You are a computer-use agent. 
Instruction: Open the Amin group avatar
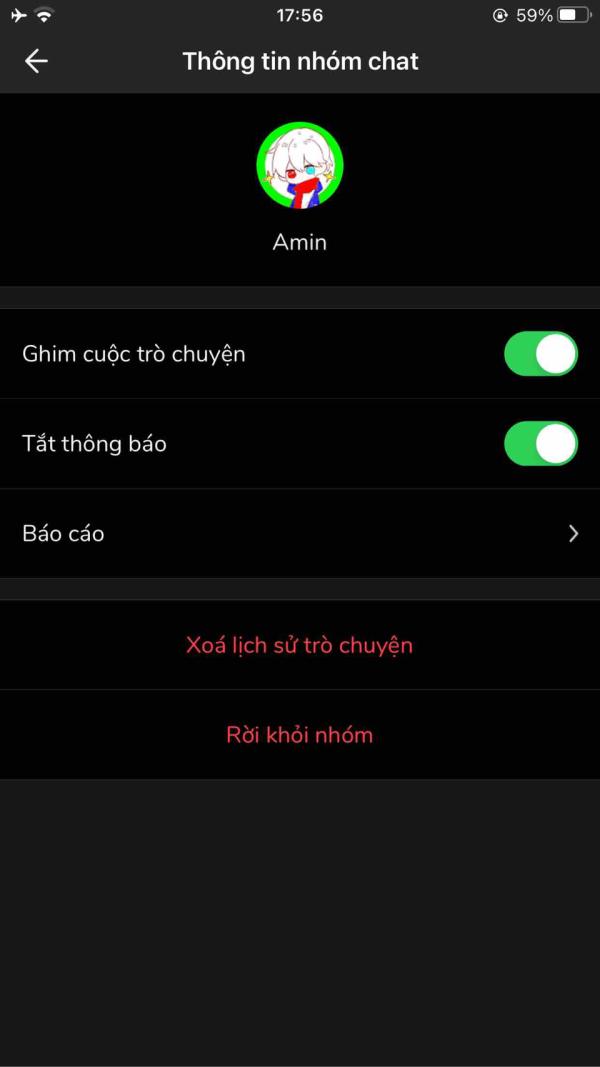tap(300, 165)
